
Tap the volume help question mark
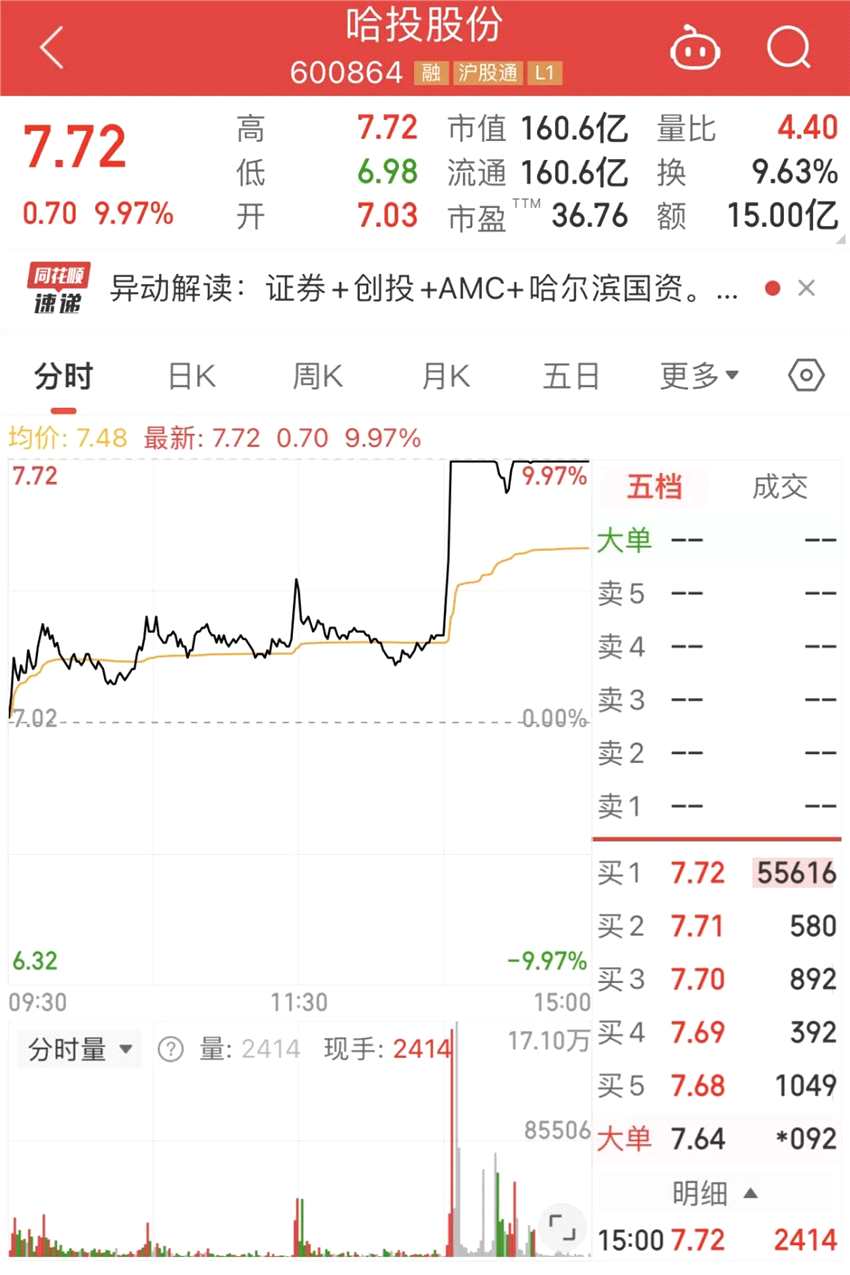171,1049
